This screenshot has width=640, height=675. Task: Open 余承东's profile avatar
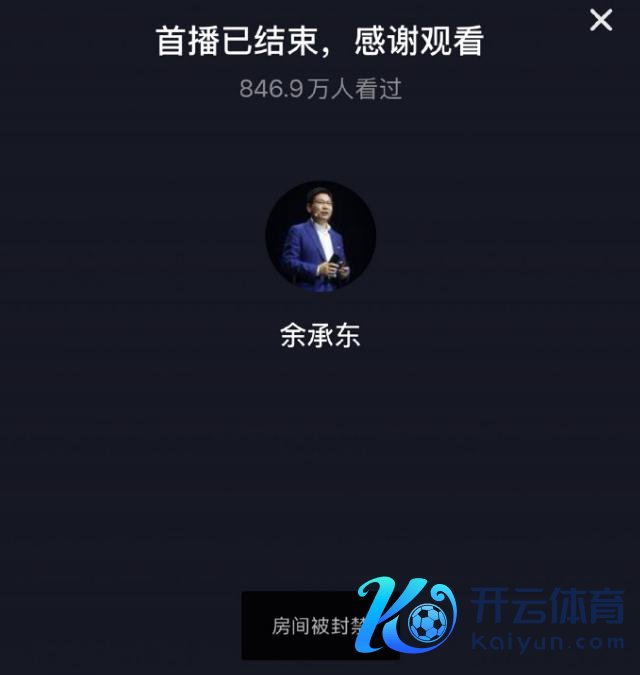[x=320, y=237]
